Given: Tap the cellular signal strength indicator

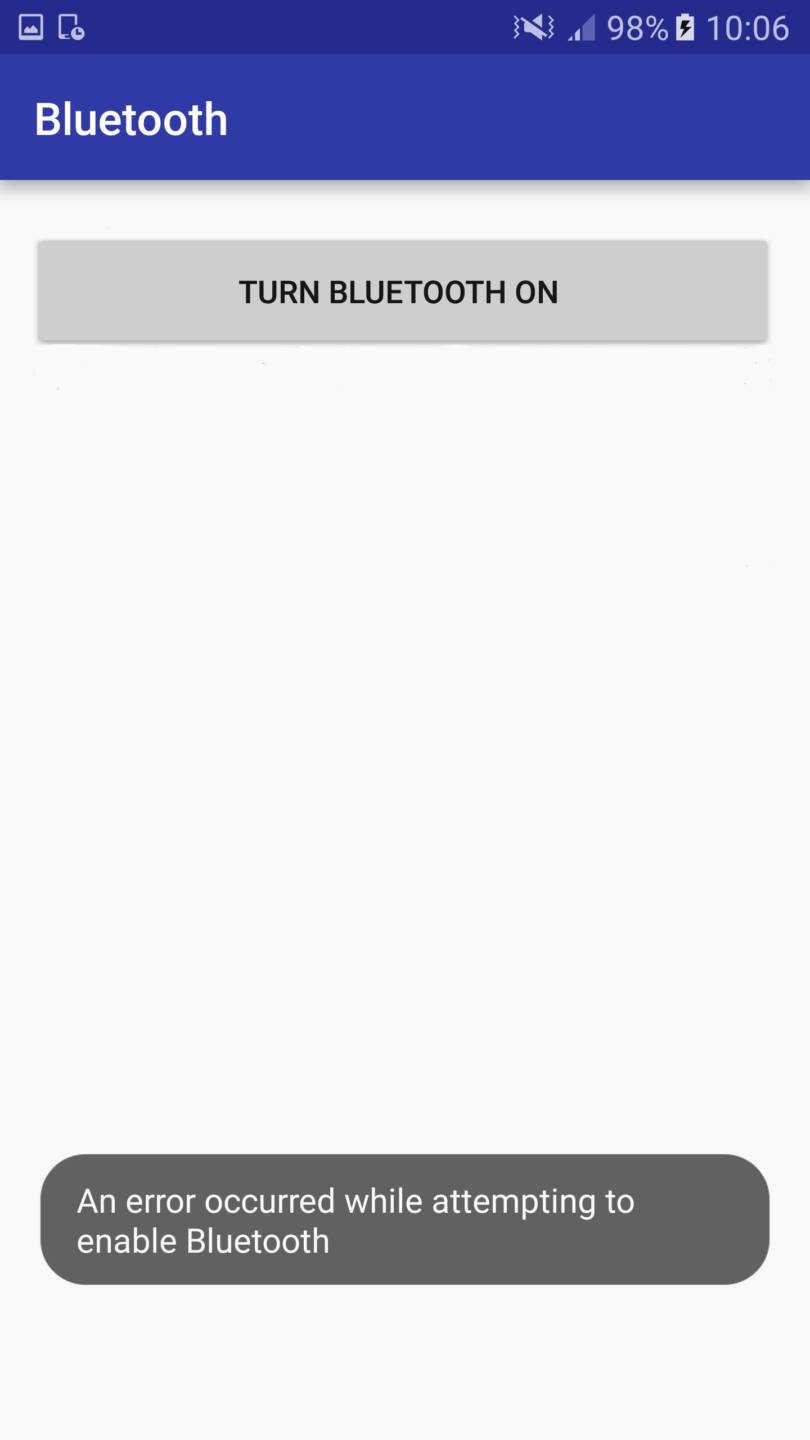Looking at the screenshot, I should (x=584, y=26).
